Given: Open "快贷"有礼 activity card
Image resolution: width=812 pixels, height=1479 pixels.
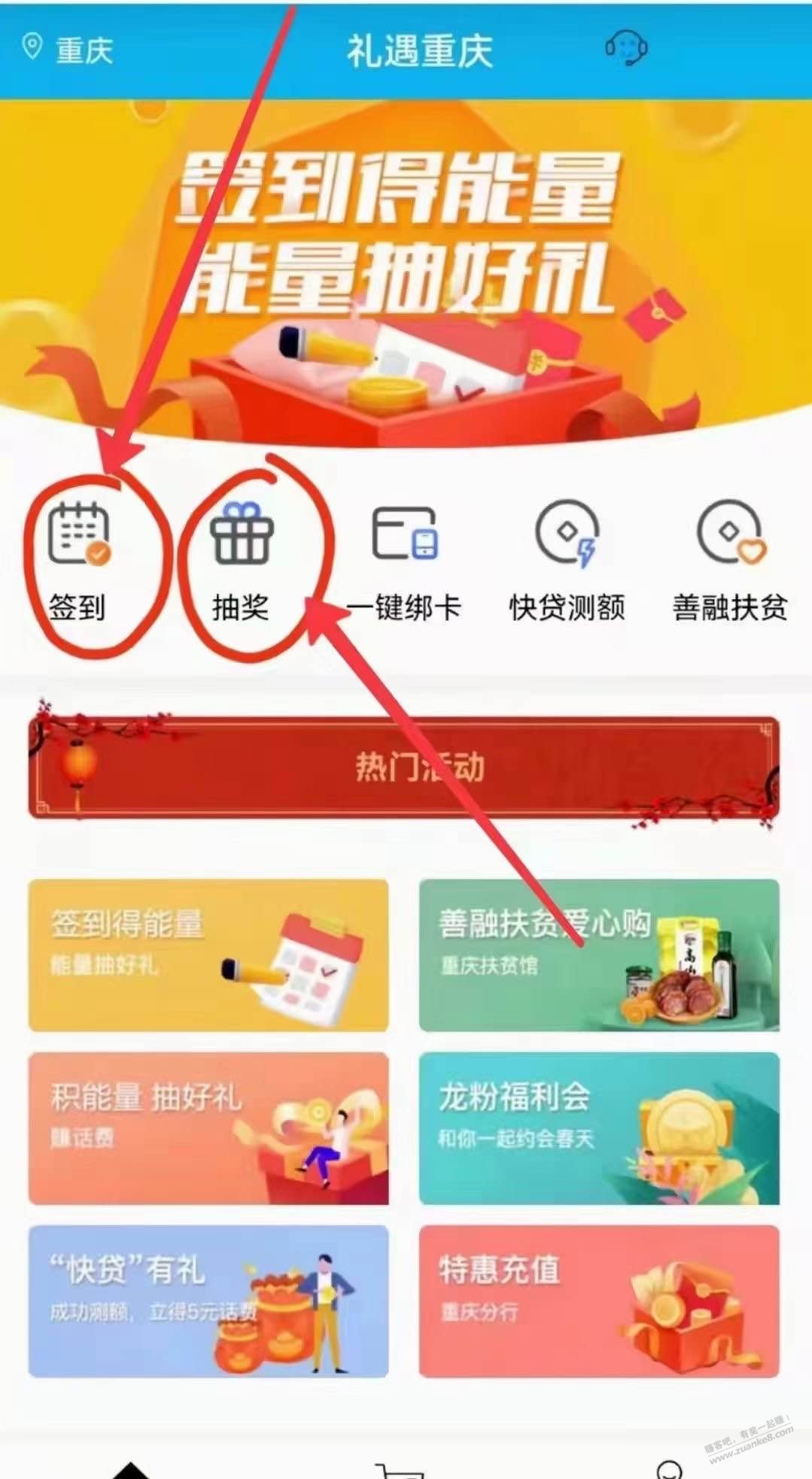Looking at the screenshot, I should coord(208,1301).
